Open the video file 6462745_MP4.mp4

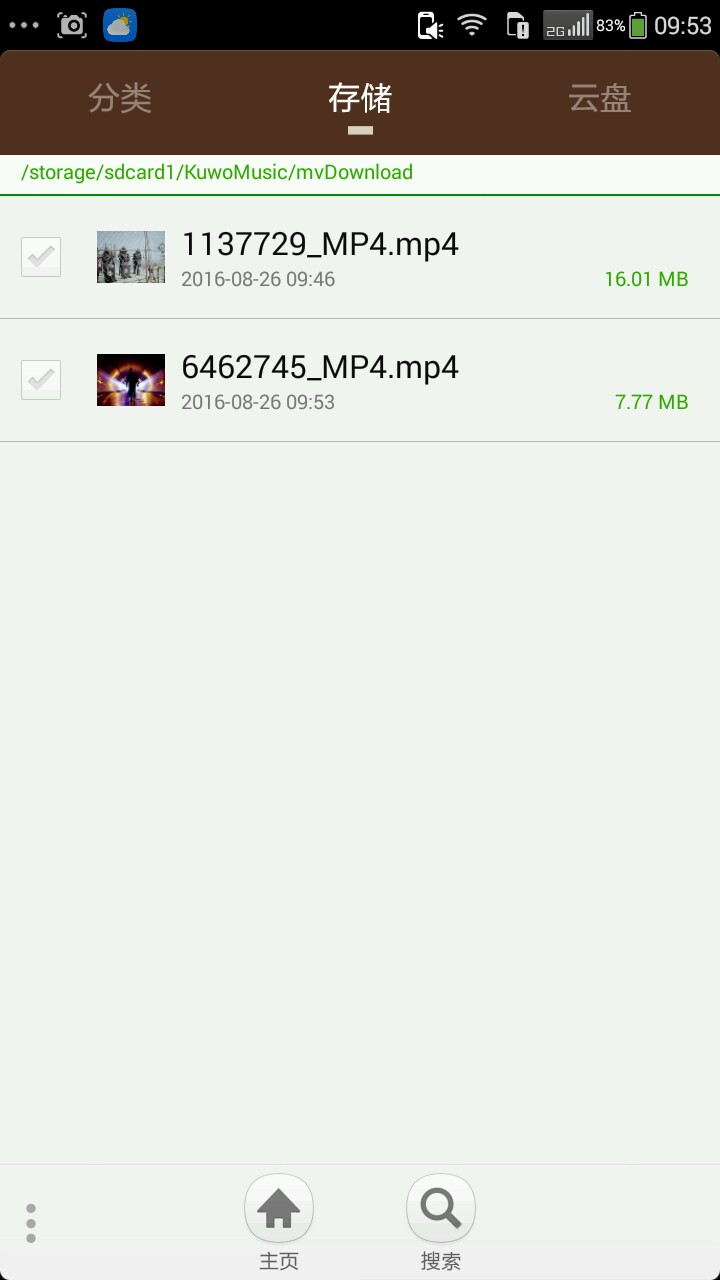[x=320, y=368]
